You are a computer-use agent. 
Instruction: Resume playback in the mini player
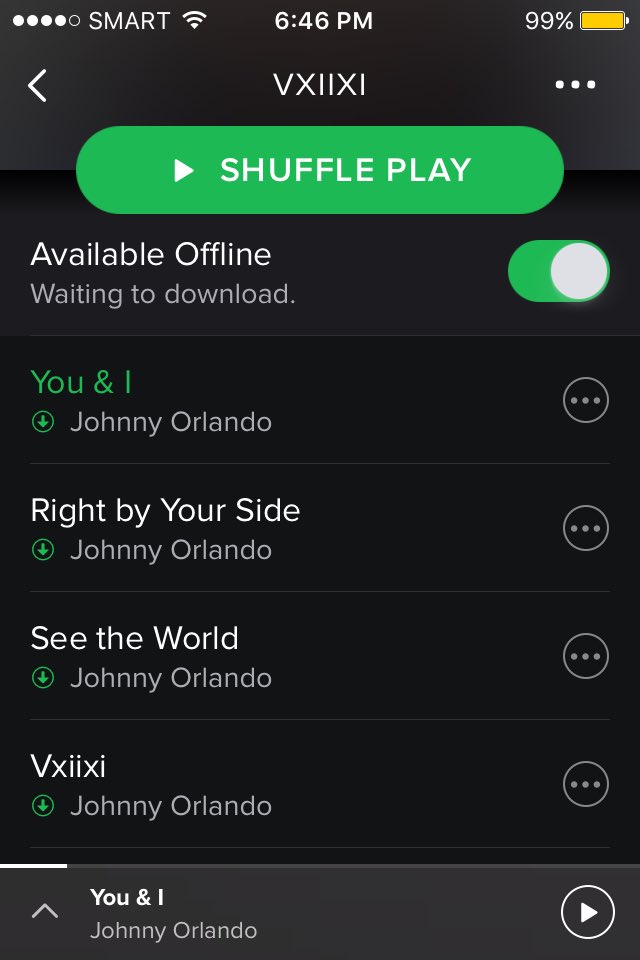[588, 912]
